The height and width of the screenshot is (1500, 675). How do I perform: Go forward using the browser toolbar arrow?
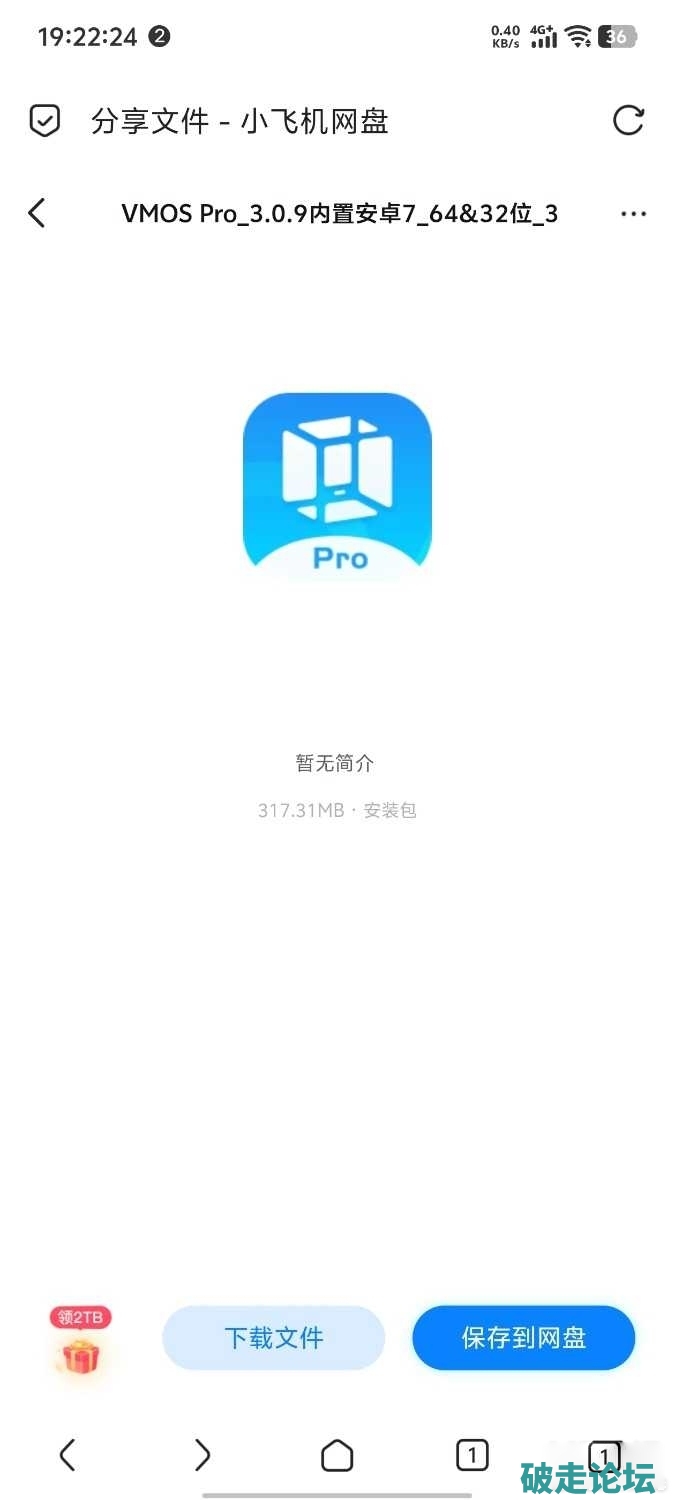point(202,1455)
